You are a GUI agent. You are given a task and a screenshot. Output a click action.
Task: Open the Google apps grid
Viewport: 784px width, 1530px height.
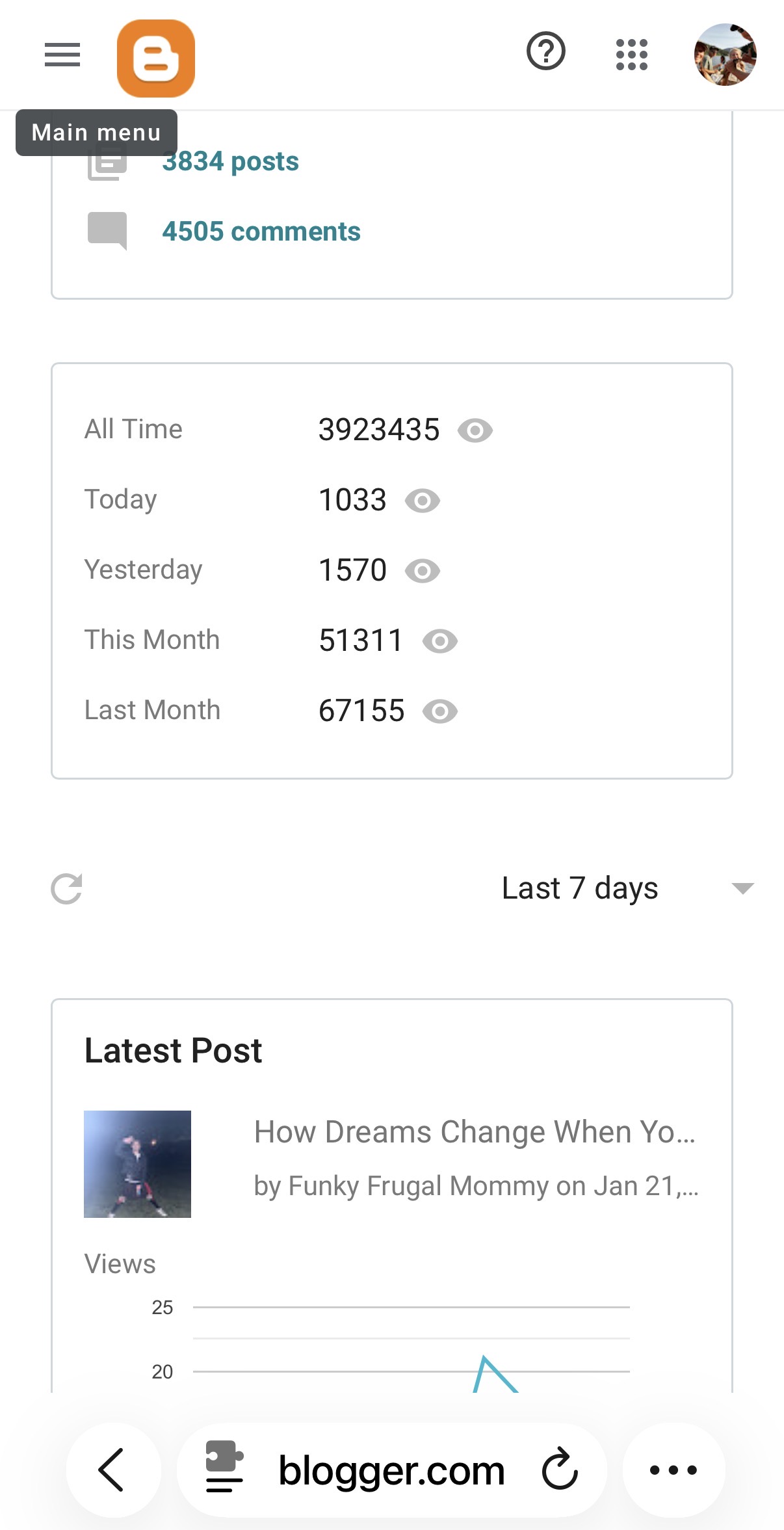pos(632,55)
